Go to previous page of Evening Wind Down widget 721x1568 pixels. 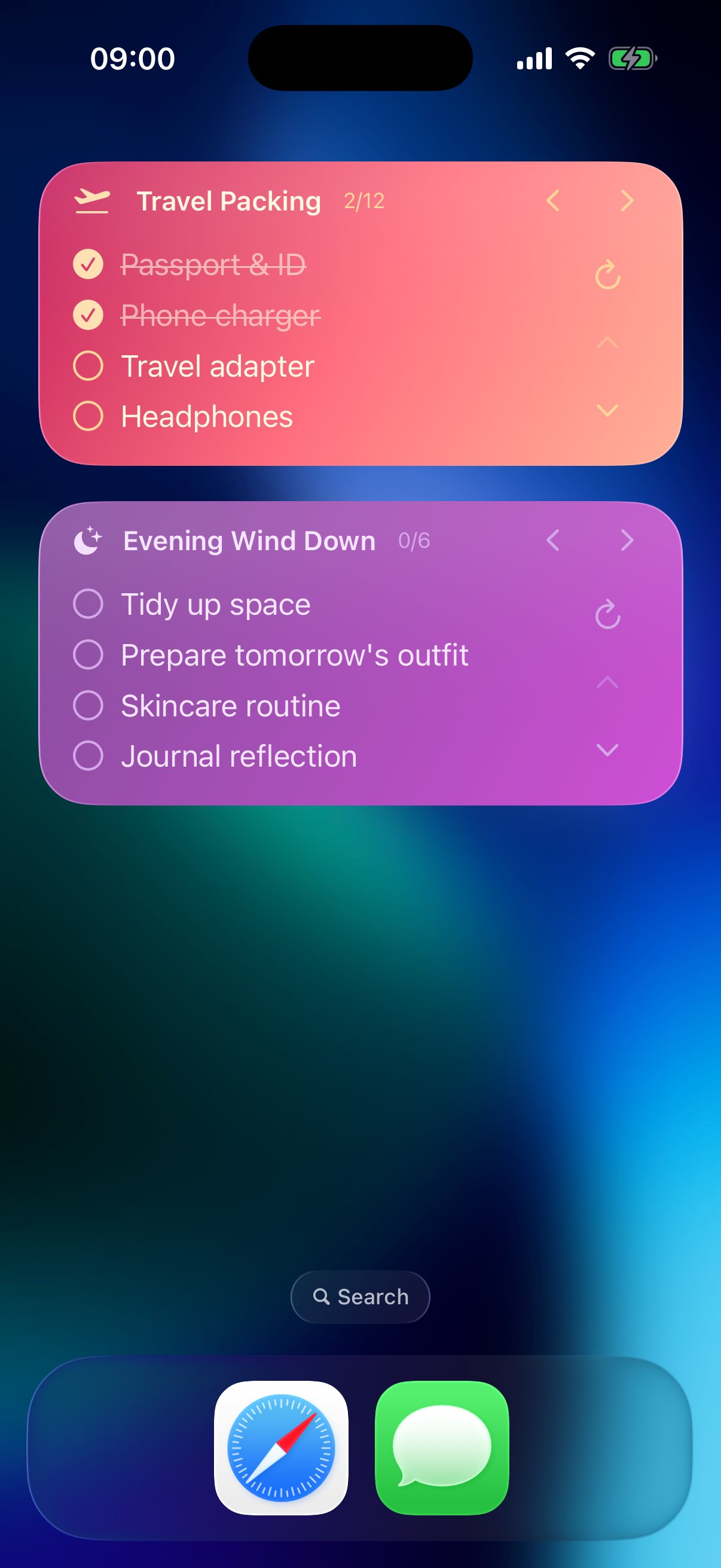554,541
